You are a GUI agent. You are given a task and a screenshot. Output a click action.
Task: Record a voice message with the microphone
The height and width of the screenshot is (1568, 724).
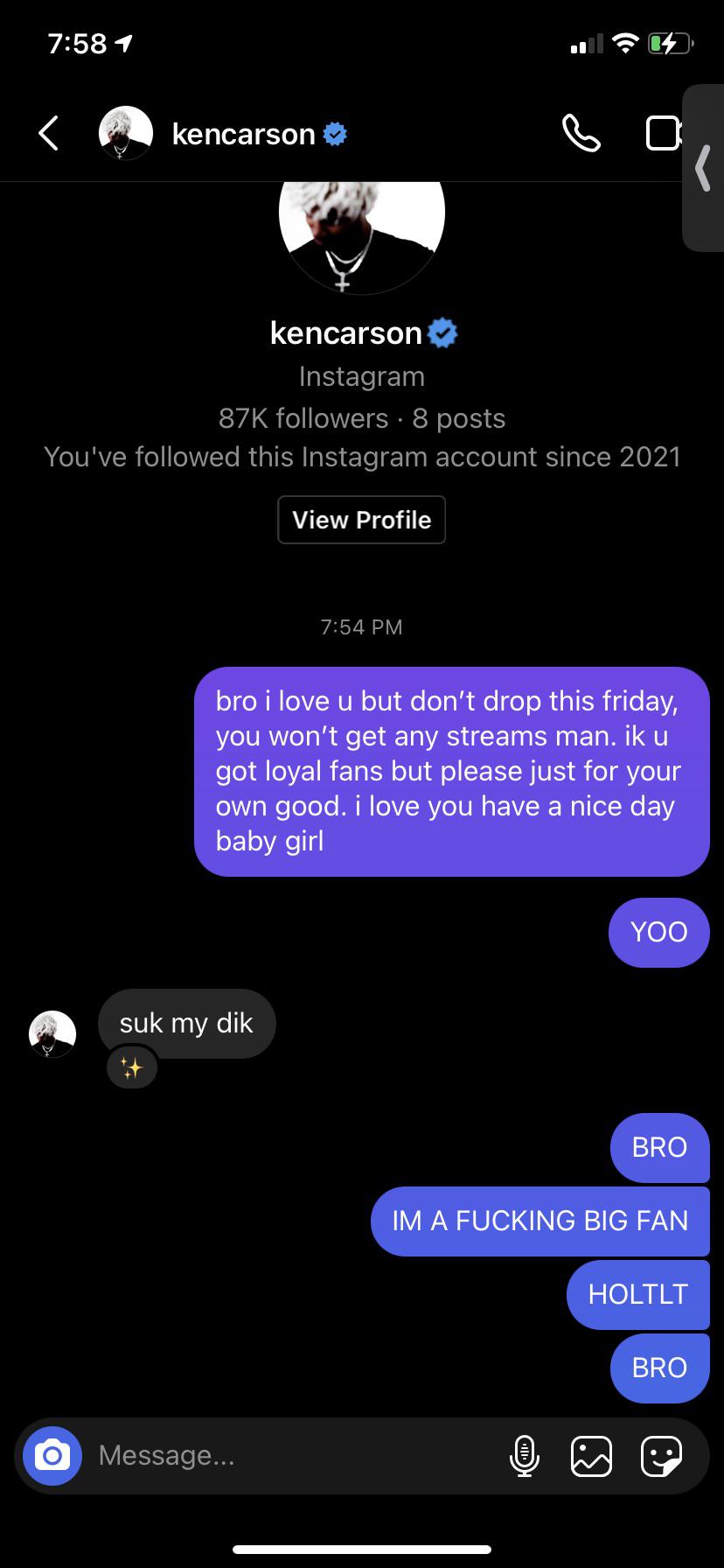point(524,1455)
